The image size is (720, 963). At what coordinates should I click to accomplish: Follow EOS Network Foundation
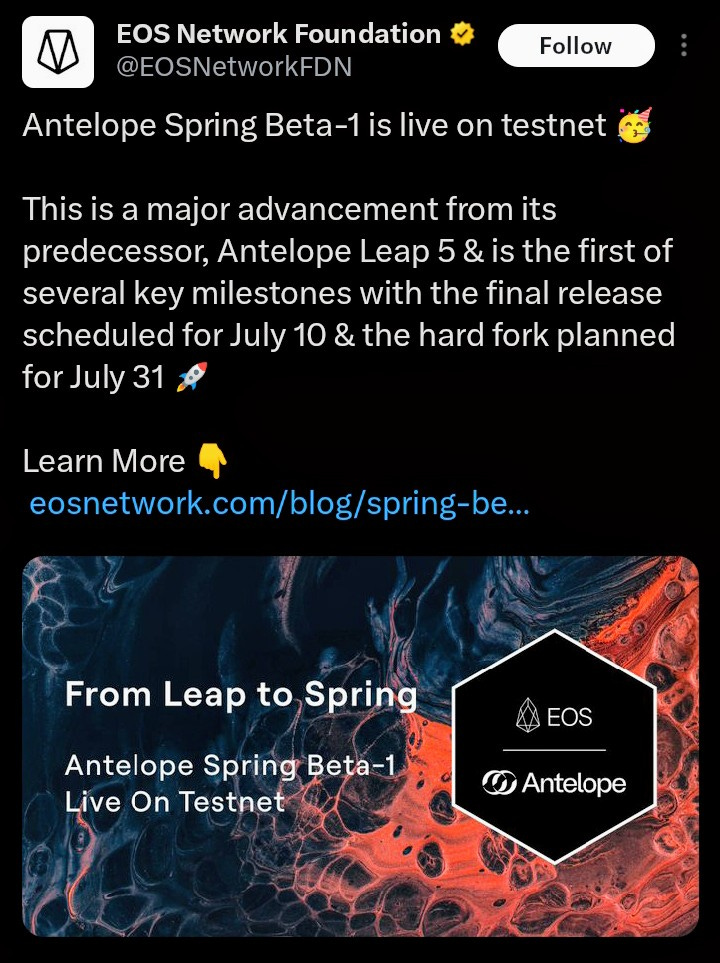tap(575, 46)
